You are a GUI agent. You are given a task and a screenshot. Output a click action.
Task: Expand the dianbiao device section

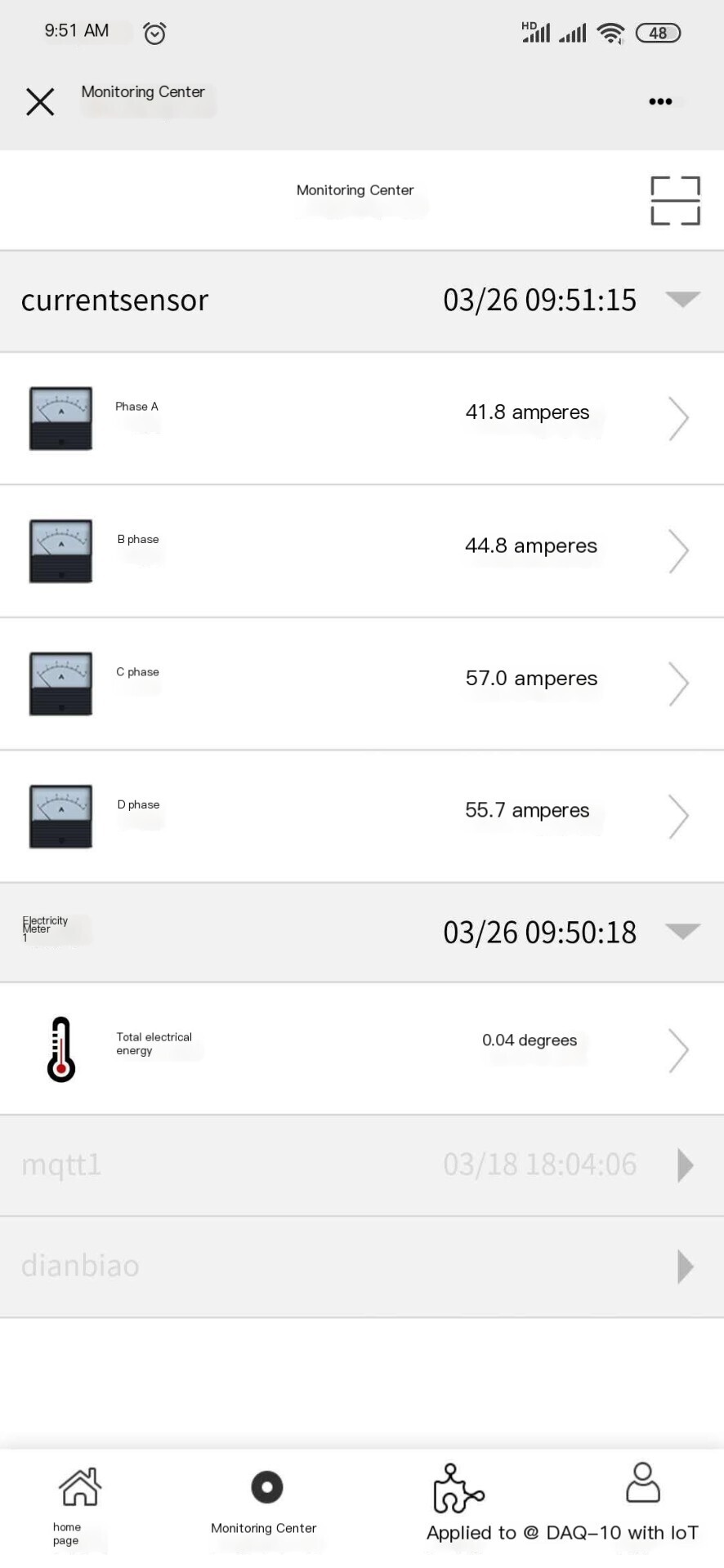click(x=362, y=1267)
